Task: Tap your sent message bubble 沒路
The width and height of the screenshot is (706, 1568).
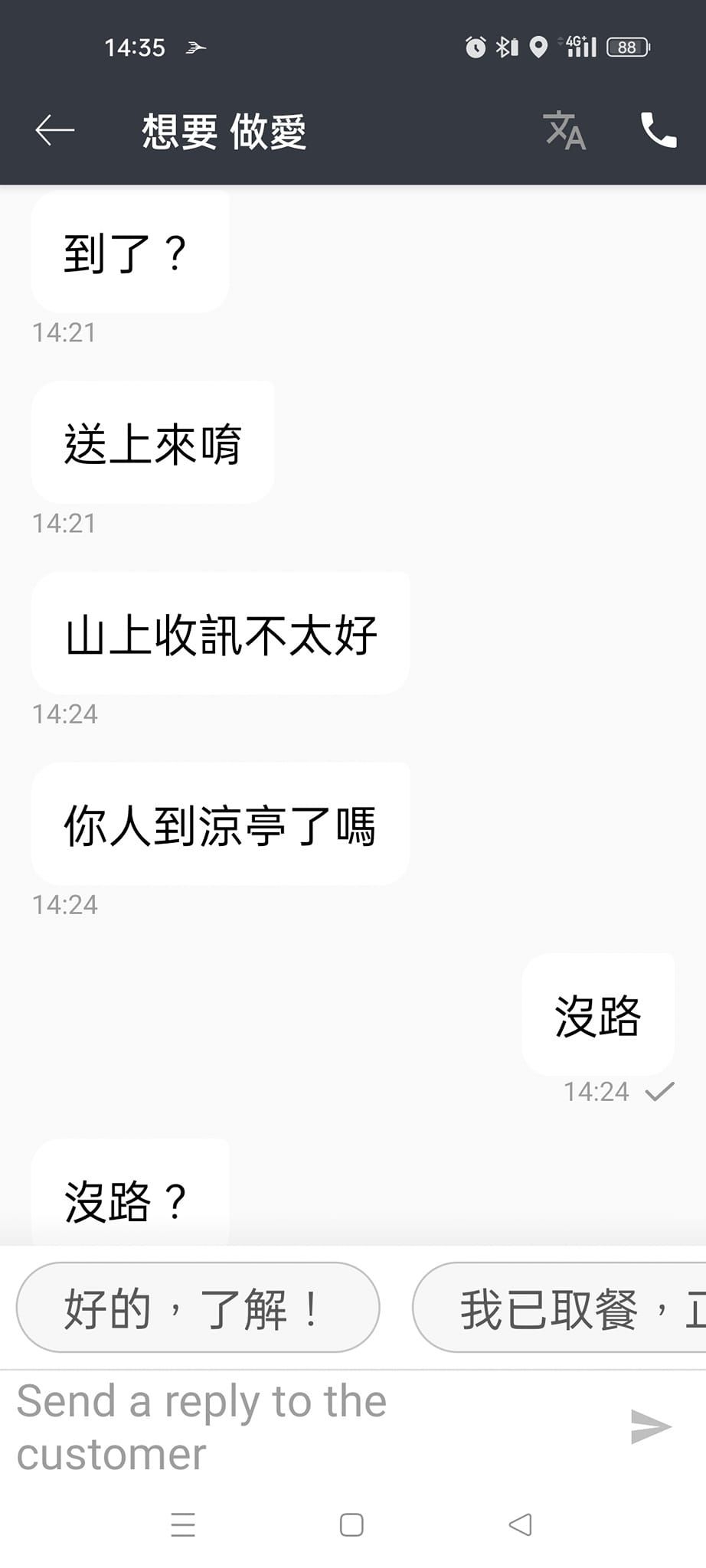Action: [597, 1013]
